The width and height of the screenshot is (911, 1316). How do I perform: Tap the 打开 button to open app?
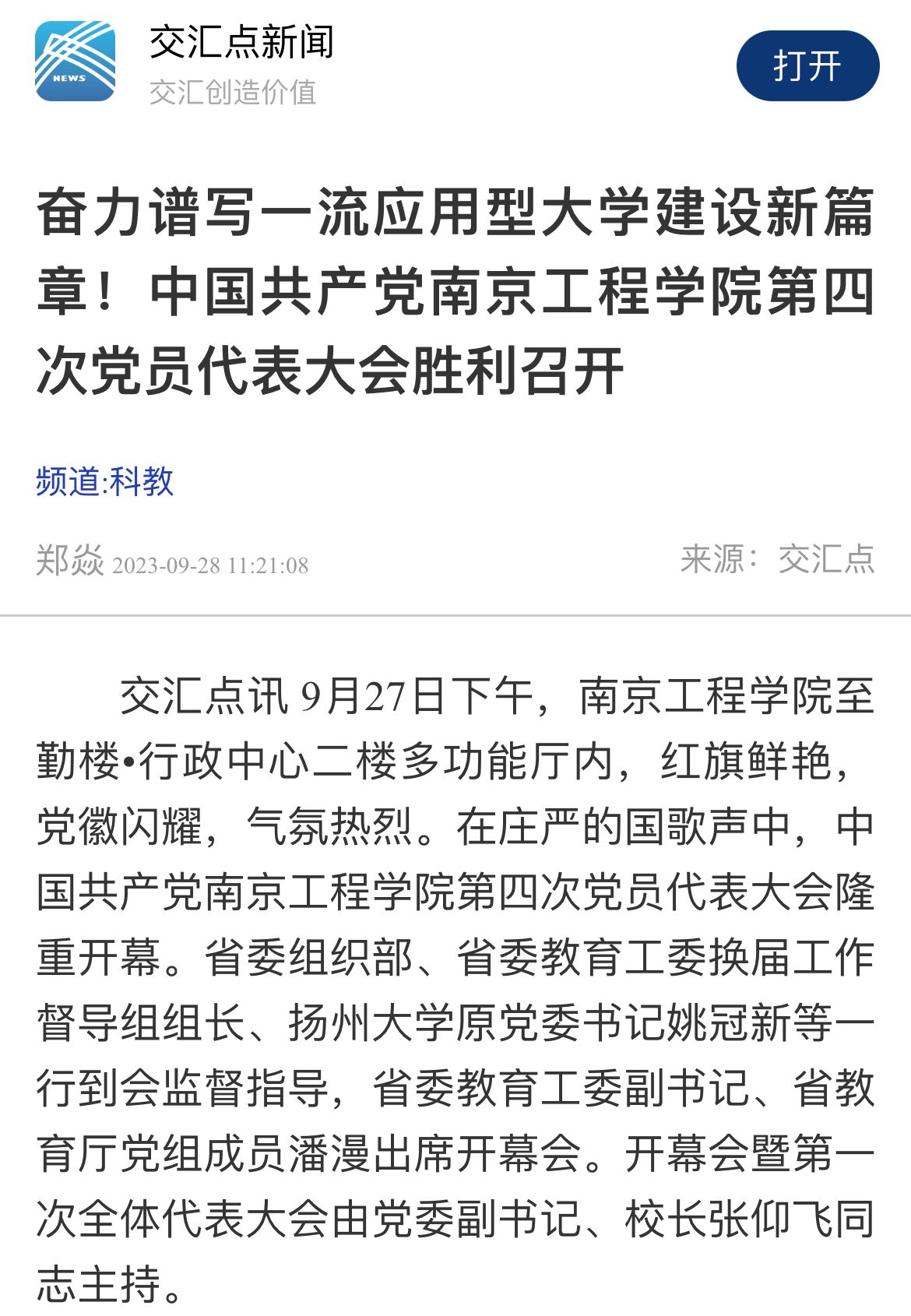(x=807, y=65)
